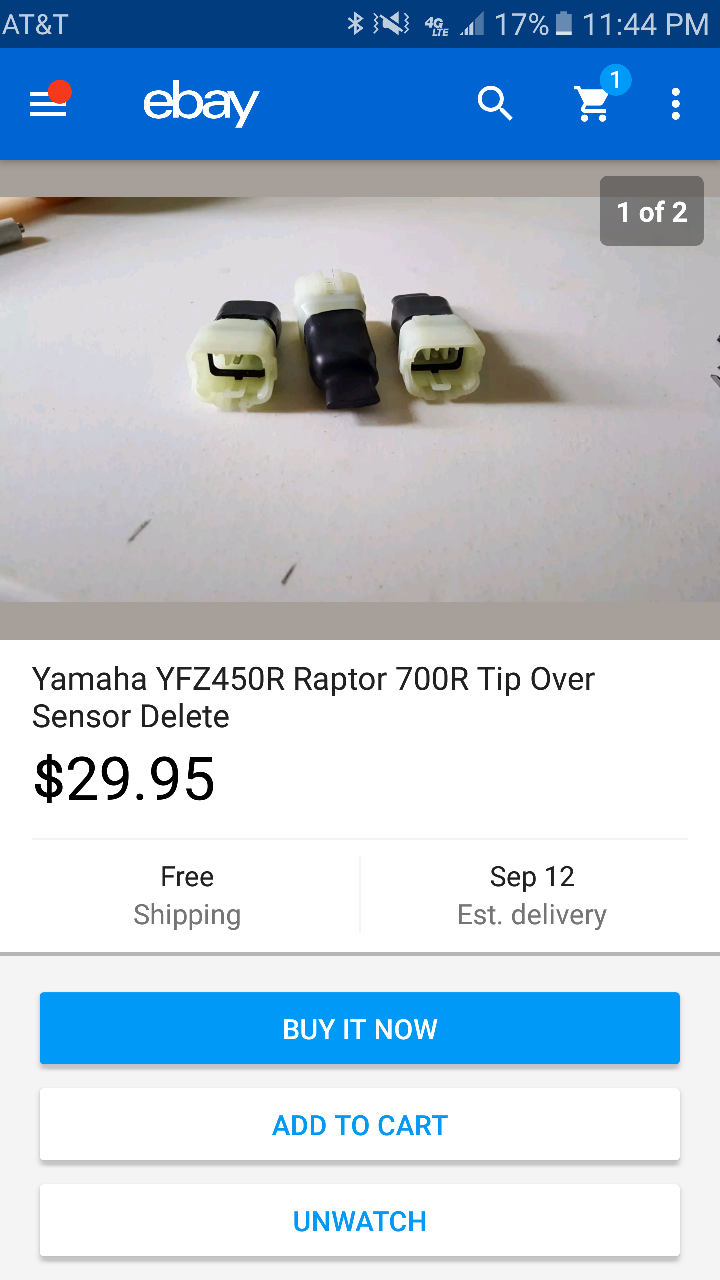Open the eBay search
720x1280 pixels.
(x=495, y=103)
